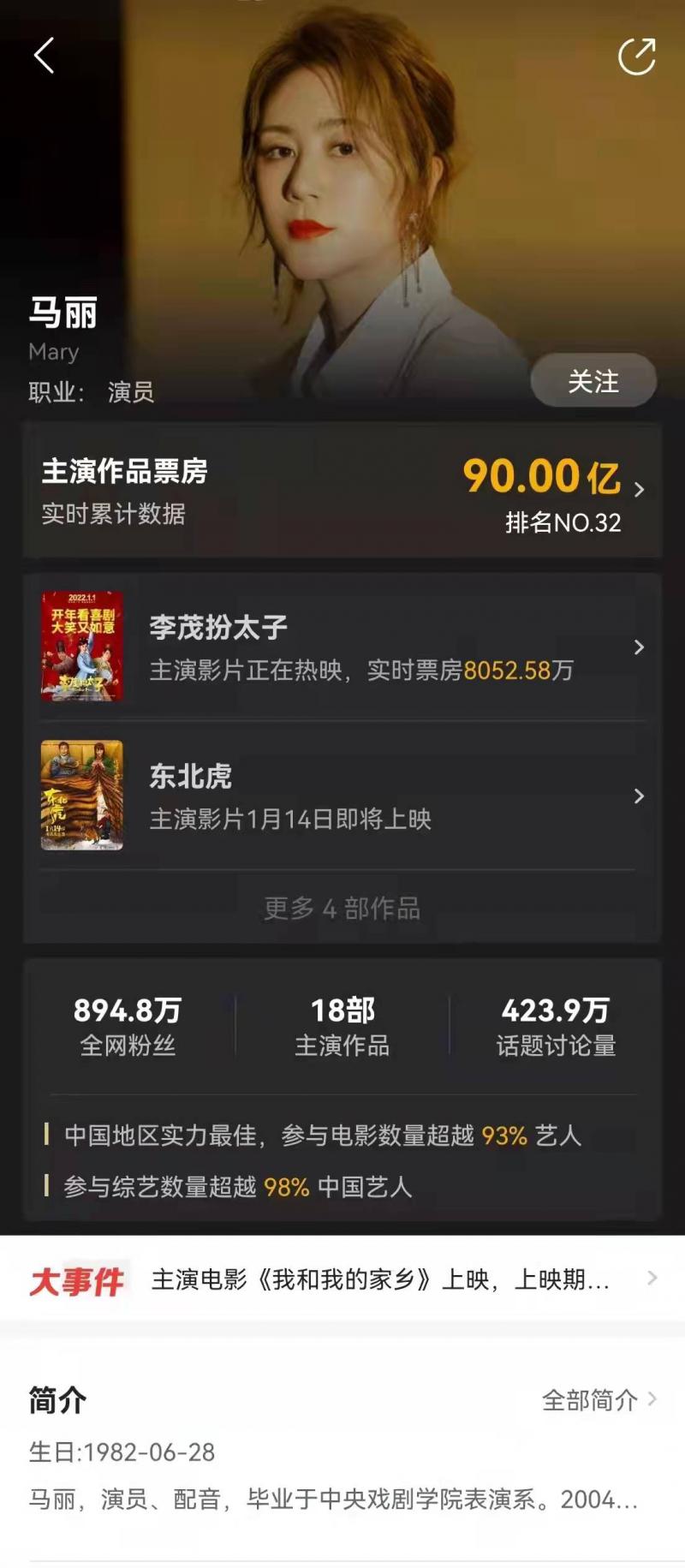Open 主演作品票房 90.00亿 details
Image resolution: width=685 pixels, height=1568 pixels.
pyautogui.click(x=342, y=491)
